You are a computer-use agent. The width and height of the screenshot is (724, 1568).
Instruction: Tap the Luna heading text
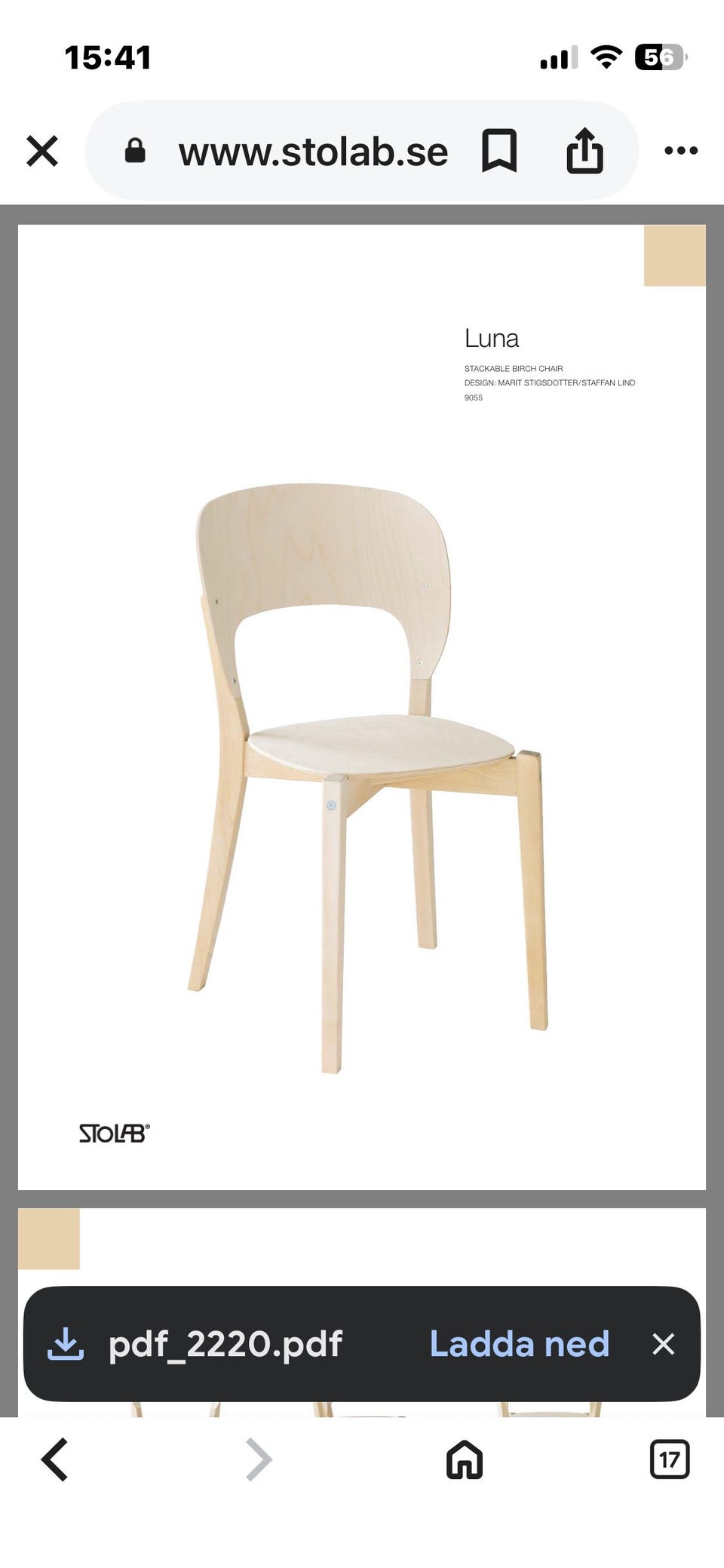[492, 339]
